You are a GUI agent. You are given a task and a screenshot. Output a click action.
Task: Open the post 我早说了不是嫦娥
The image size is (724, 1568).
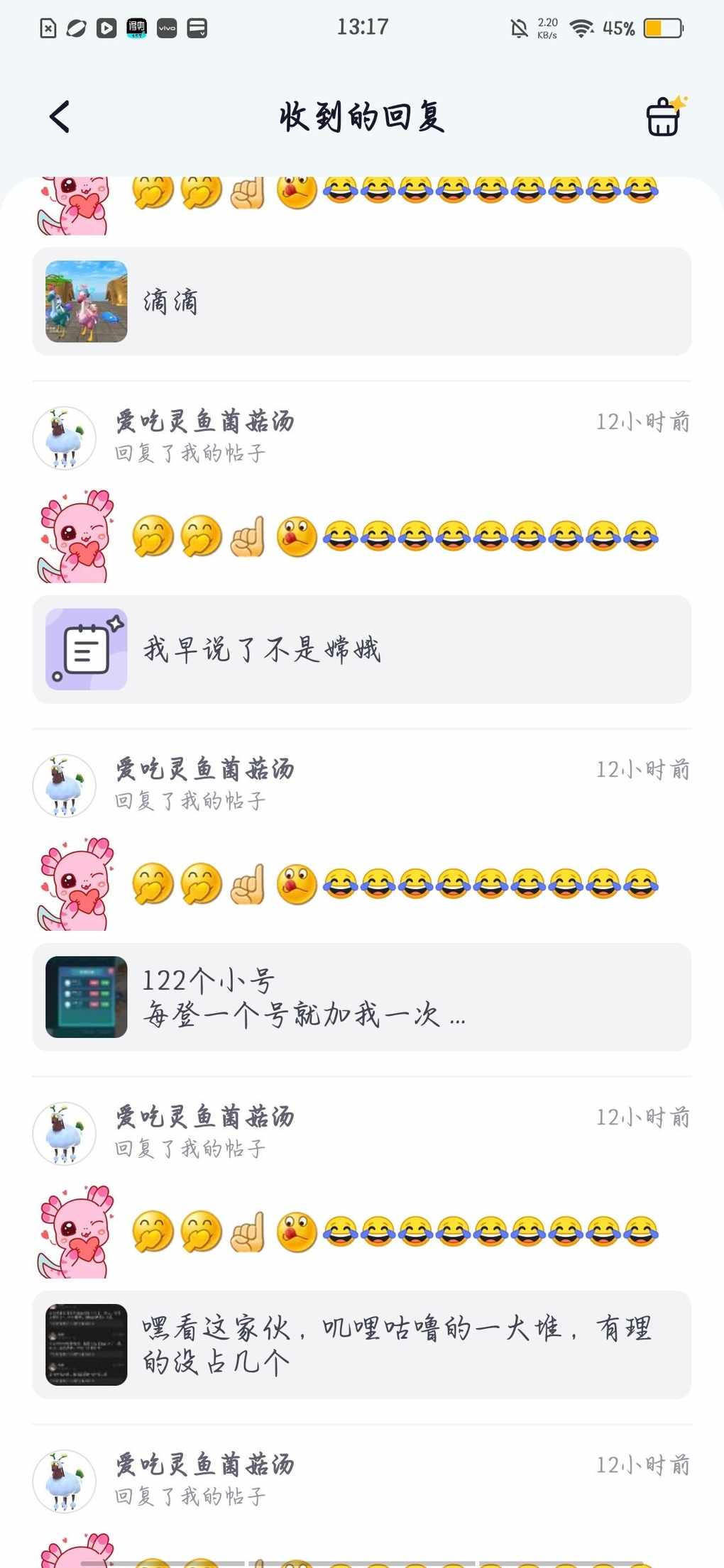[362, 649]
